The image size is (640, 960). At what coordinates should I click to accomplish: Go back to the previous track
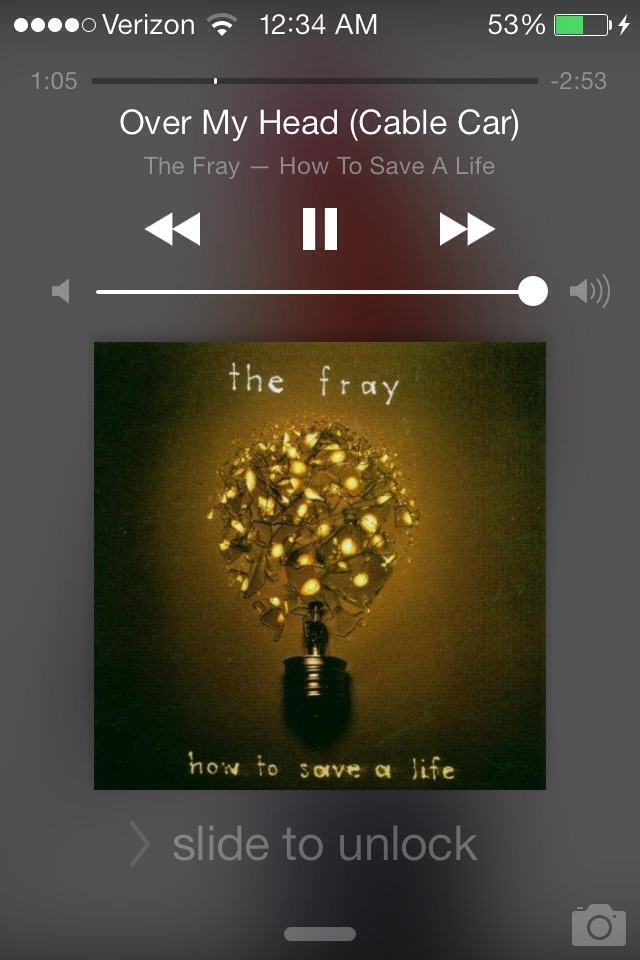tap(173, 229)
